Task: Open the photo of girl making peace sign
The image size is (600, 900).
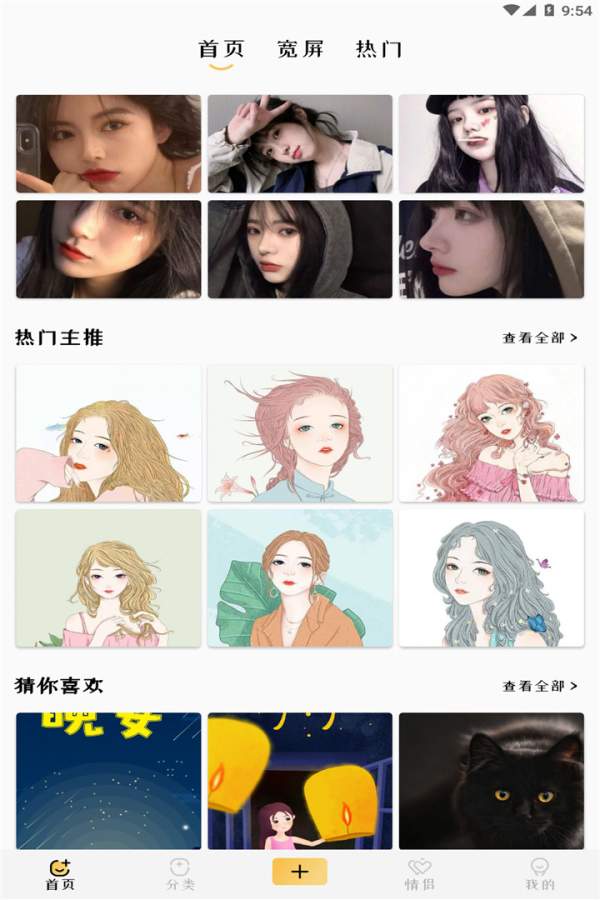Action: 300,143
